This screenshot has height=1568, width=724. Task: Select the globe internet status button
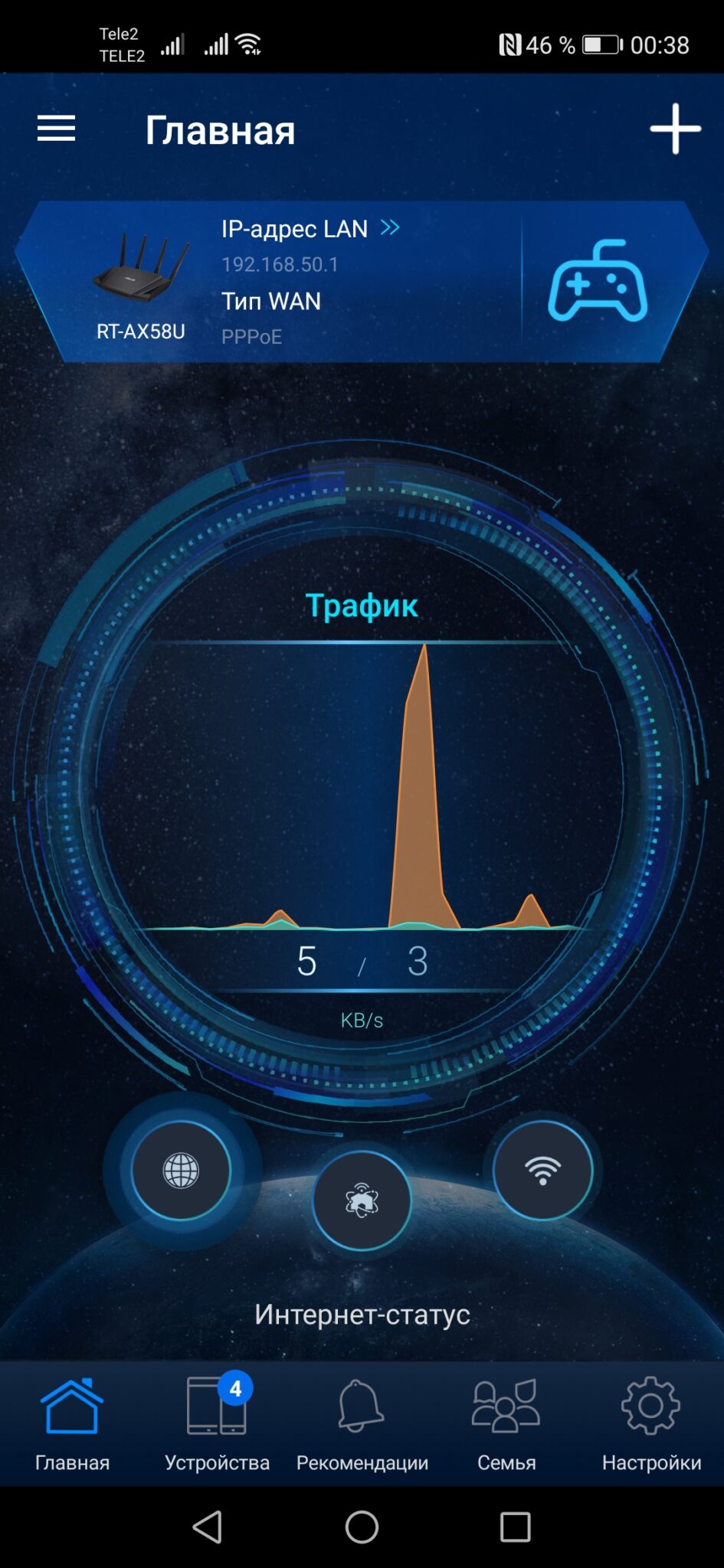point(181,1170)
